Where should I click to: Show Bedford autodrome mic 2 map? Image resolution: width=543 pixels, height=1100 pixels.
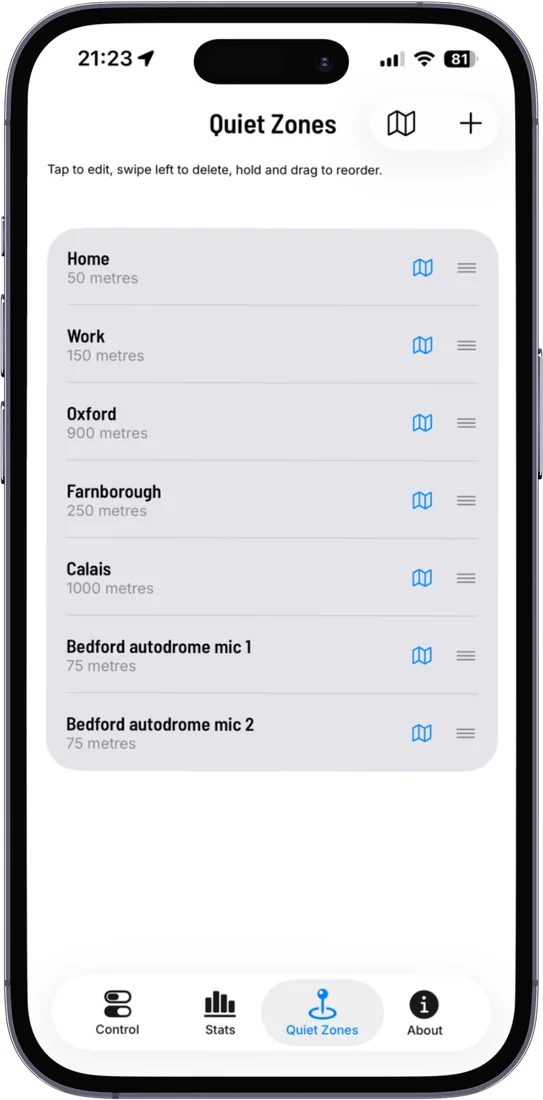pyautogui.click(x=421, y=733)
